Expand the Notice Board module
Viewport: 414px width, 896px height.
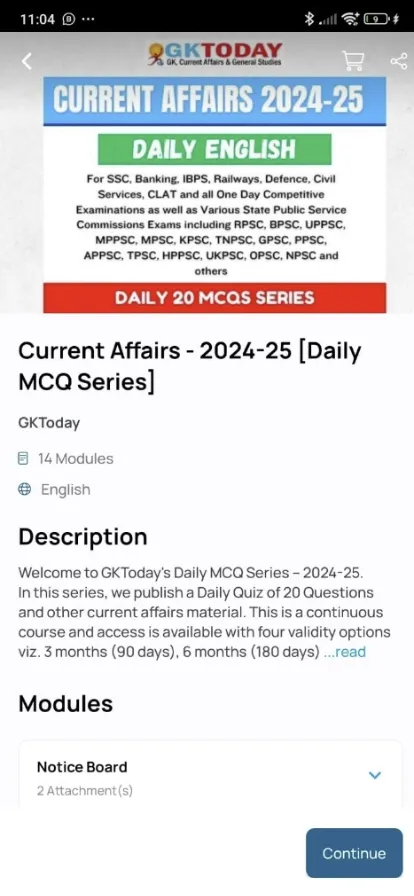coord(210,775)
